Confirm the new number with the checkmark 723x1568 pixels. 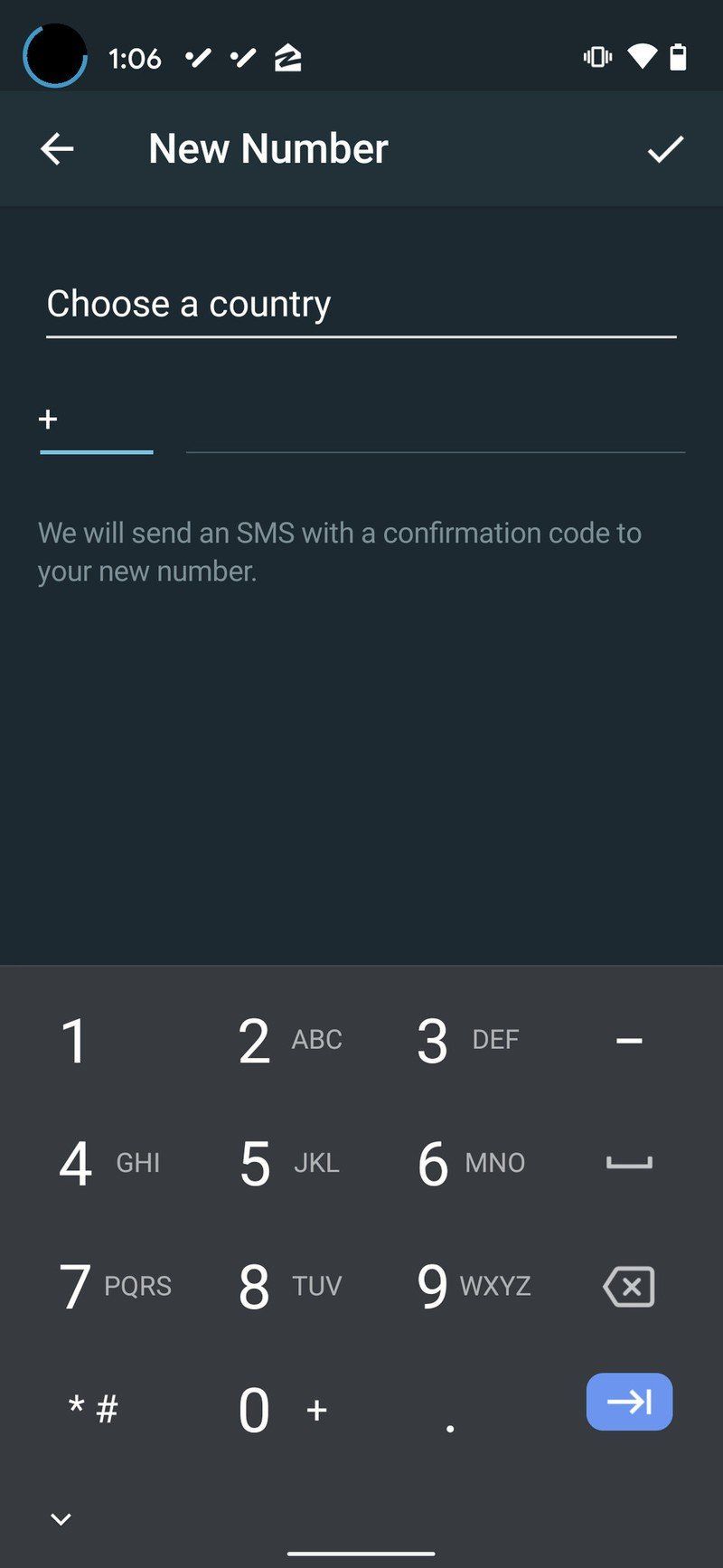click(x=666, y=148)
